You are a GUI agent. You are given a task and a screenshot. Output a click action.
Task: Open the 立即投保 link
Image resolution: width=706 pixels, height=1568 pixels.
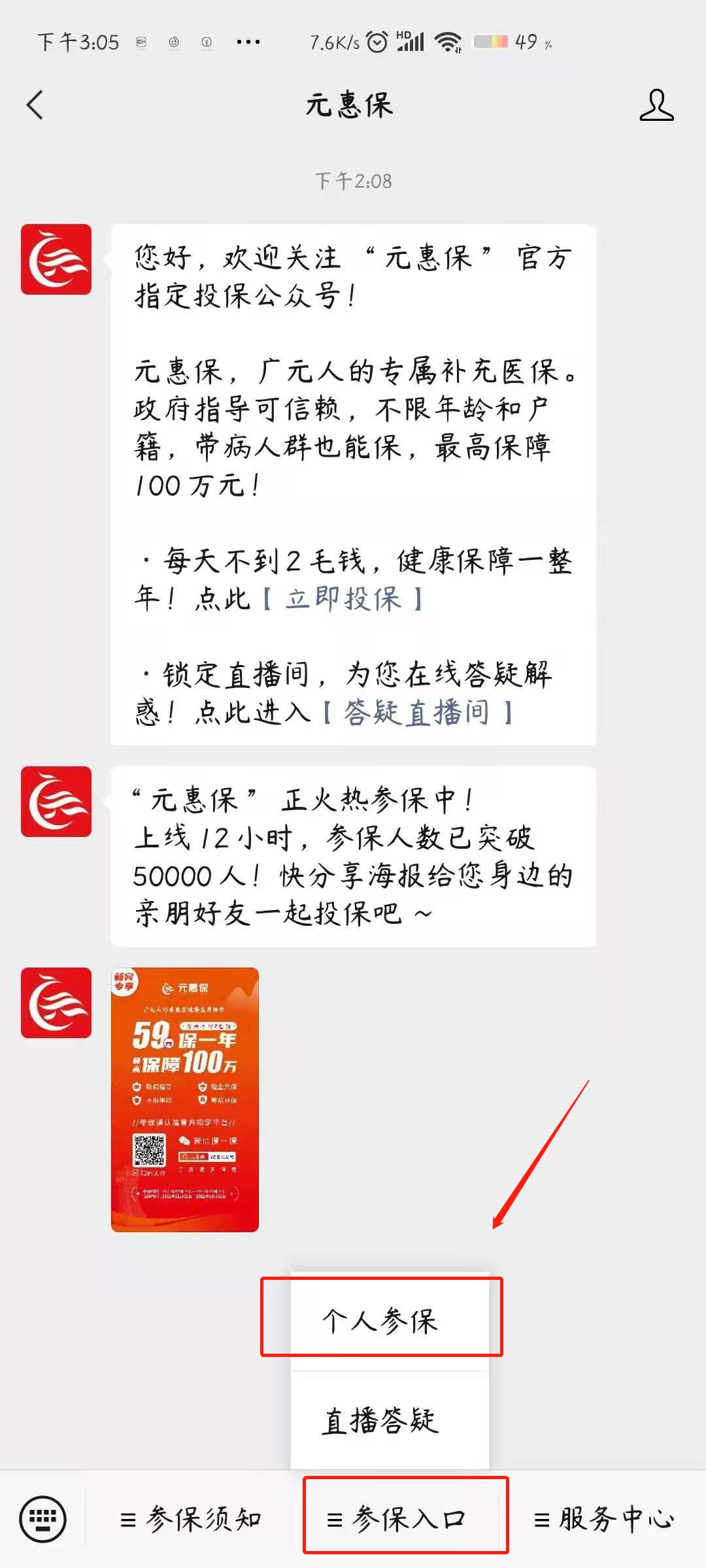point(343,598)
